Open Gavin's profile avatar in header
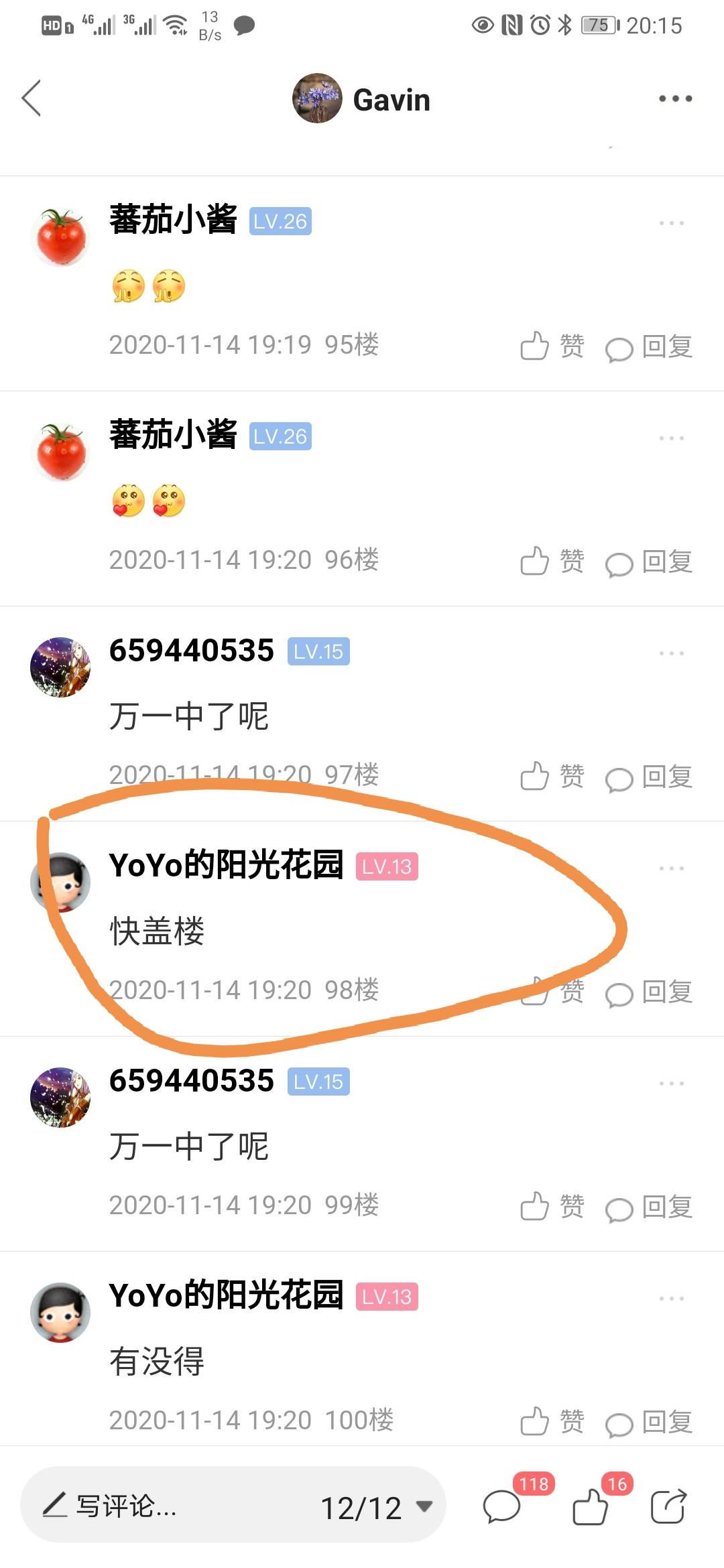The width and height of the screenshot is (724, 1568). (x=317, y=99)
